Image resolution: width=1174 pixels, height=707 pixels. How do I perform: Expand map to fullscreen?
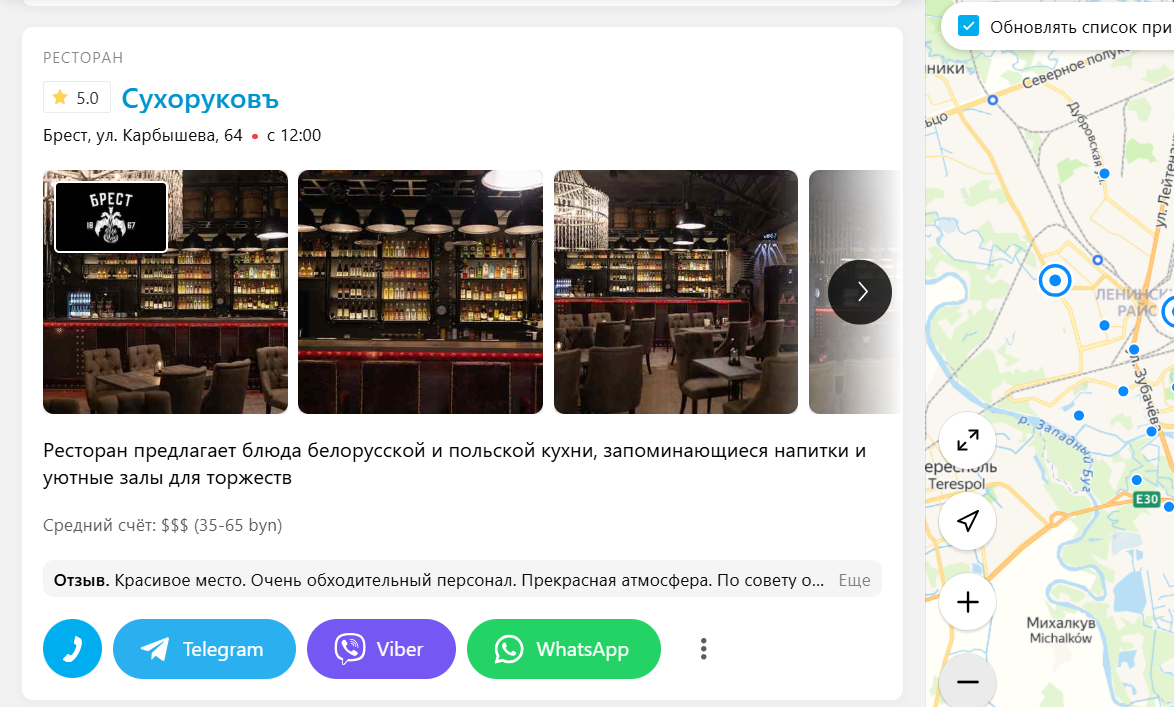[x=967, y=440]
